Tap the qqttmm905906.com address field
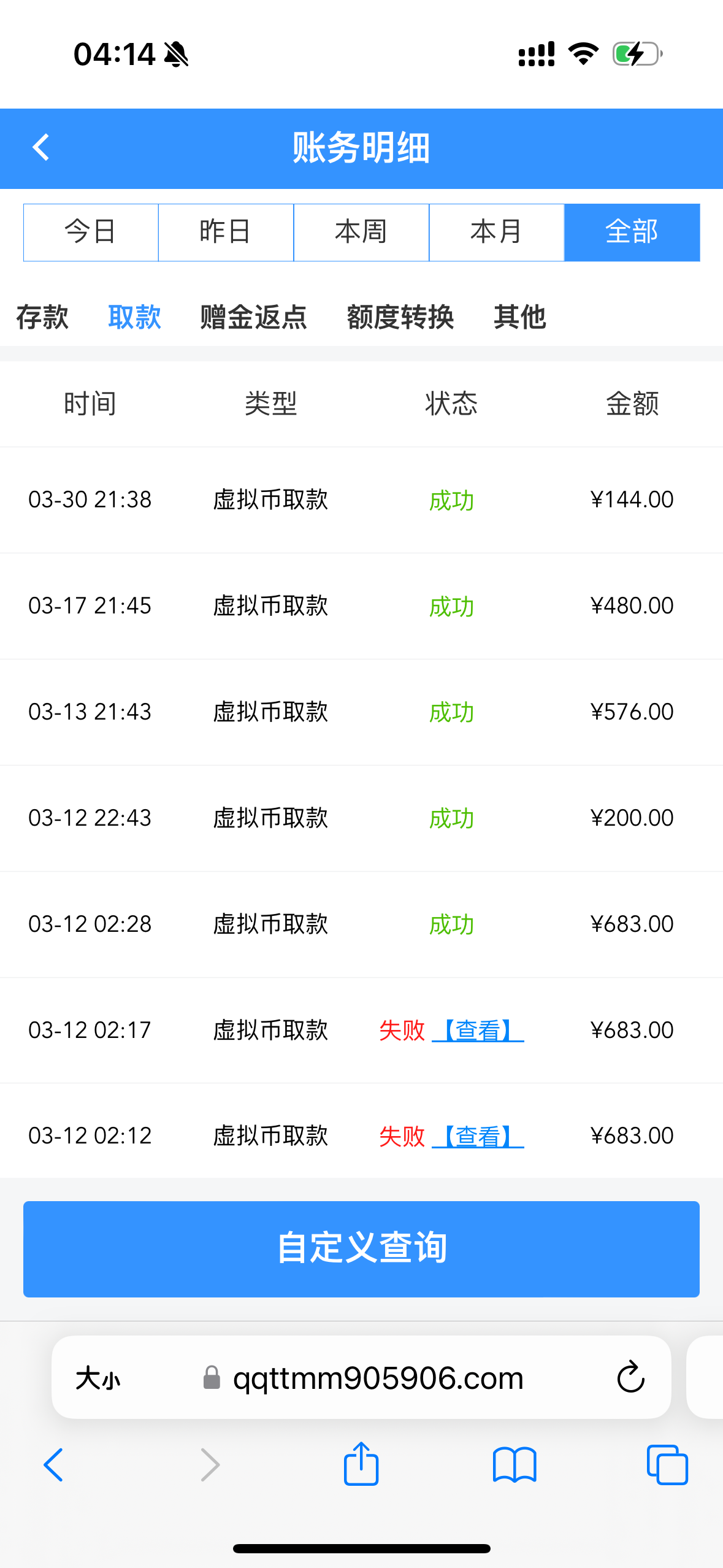Screen dimensions: 723x1568 (x=377, y=1378)
